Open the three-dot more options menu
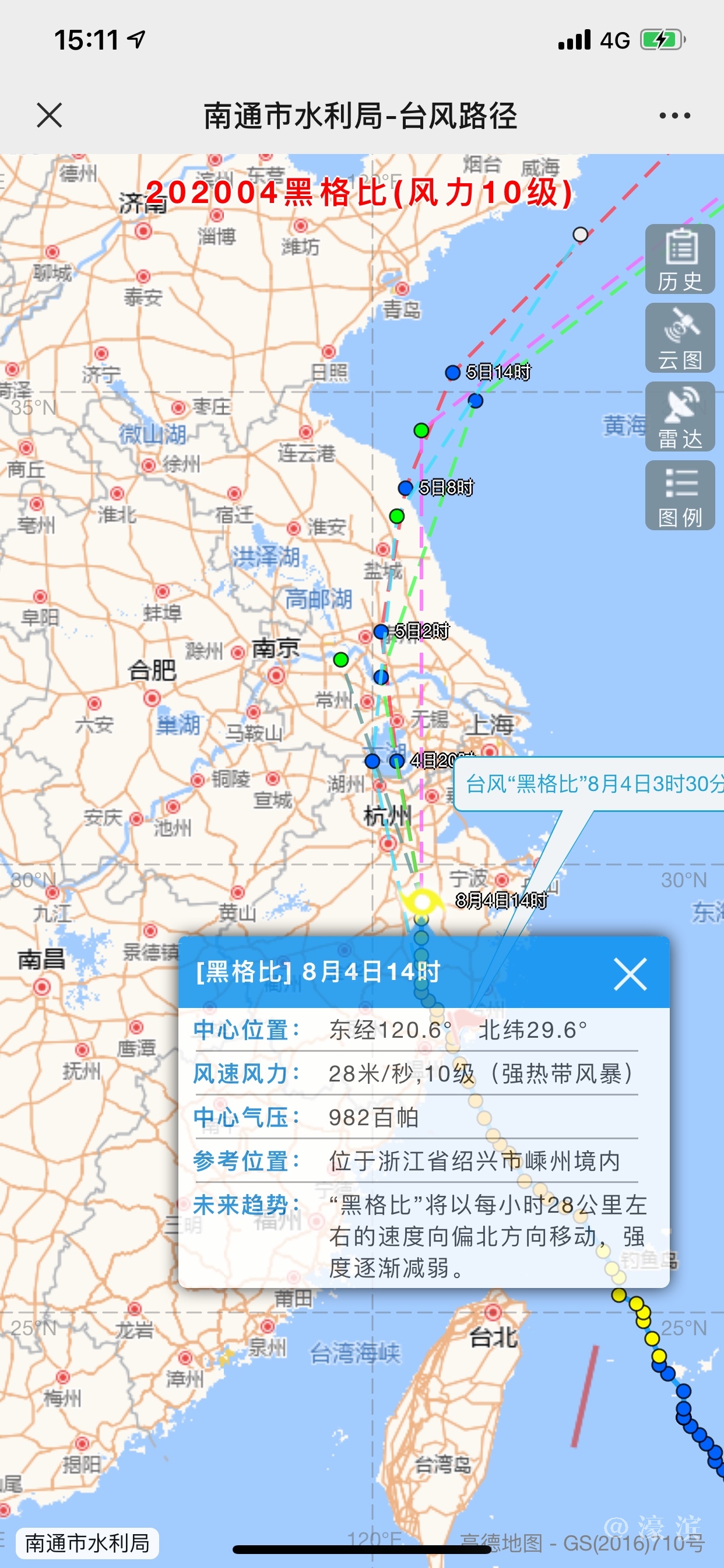The height and width of the screenshot is (1568, 724). (x=674, y=115)
